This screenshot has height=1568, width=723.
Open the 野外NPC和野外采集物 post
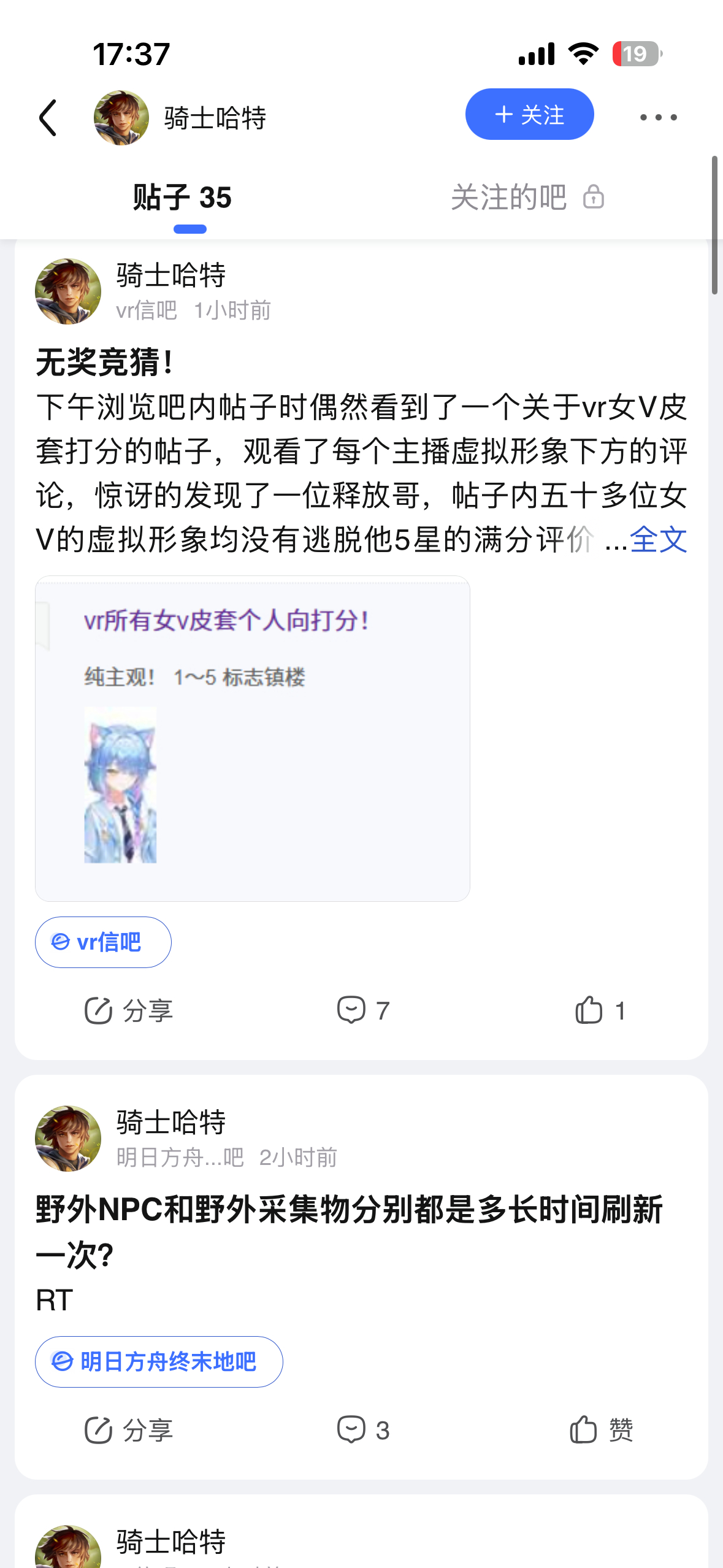tap(349, 1232)
